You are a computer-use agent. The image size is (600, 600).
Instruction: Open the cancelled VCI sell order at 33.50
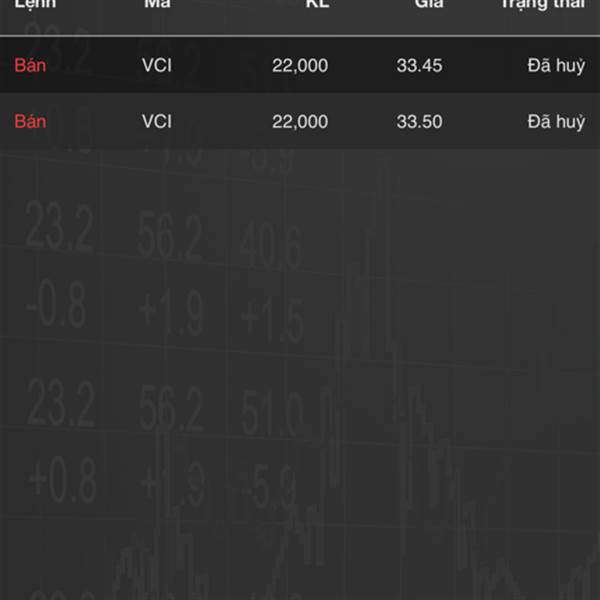pyautogui.click(x=300, y=122)
